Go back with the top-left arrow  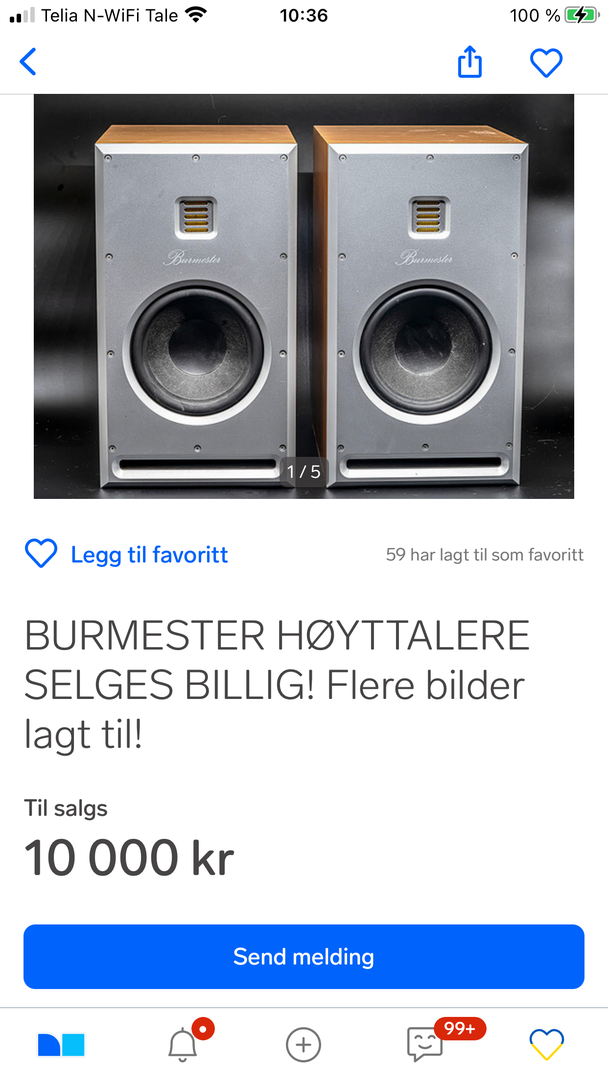[28, 62]
